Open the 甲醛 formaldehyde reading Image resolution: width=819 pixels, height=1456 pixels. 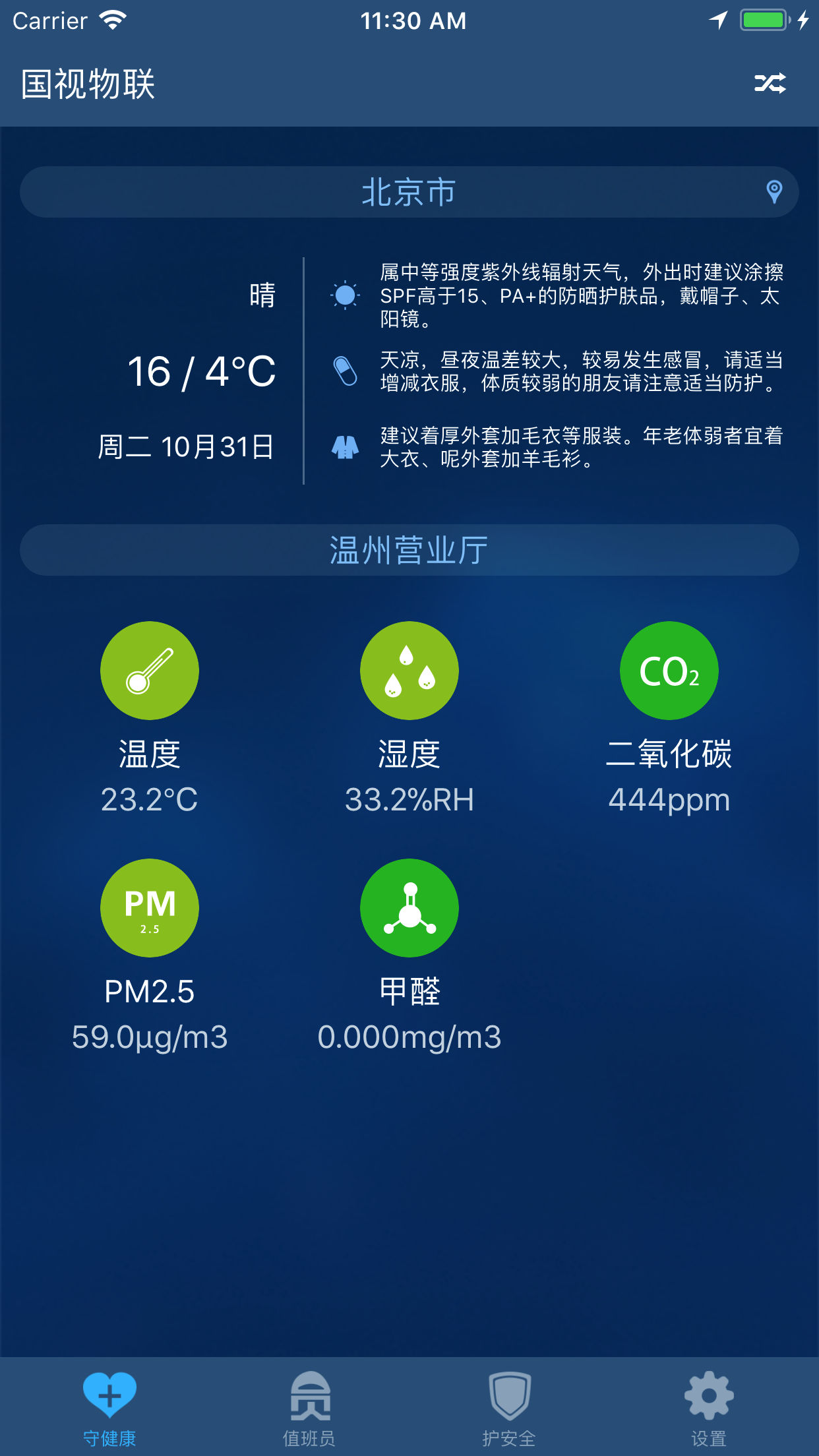409,956
